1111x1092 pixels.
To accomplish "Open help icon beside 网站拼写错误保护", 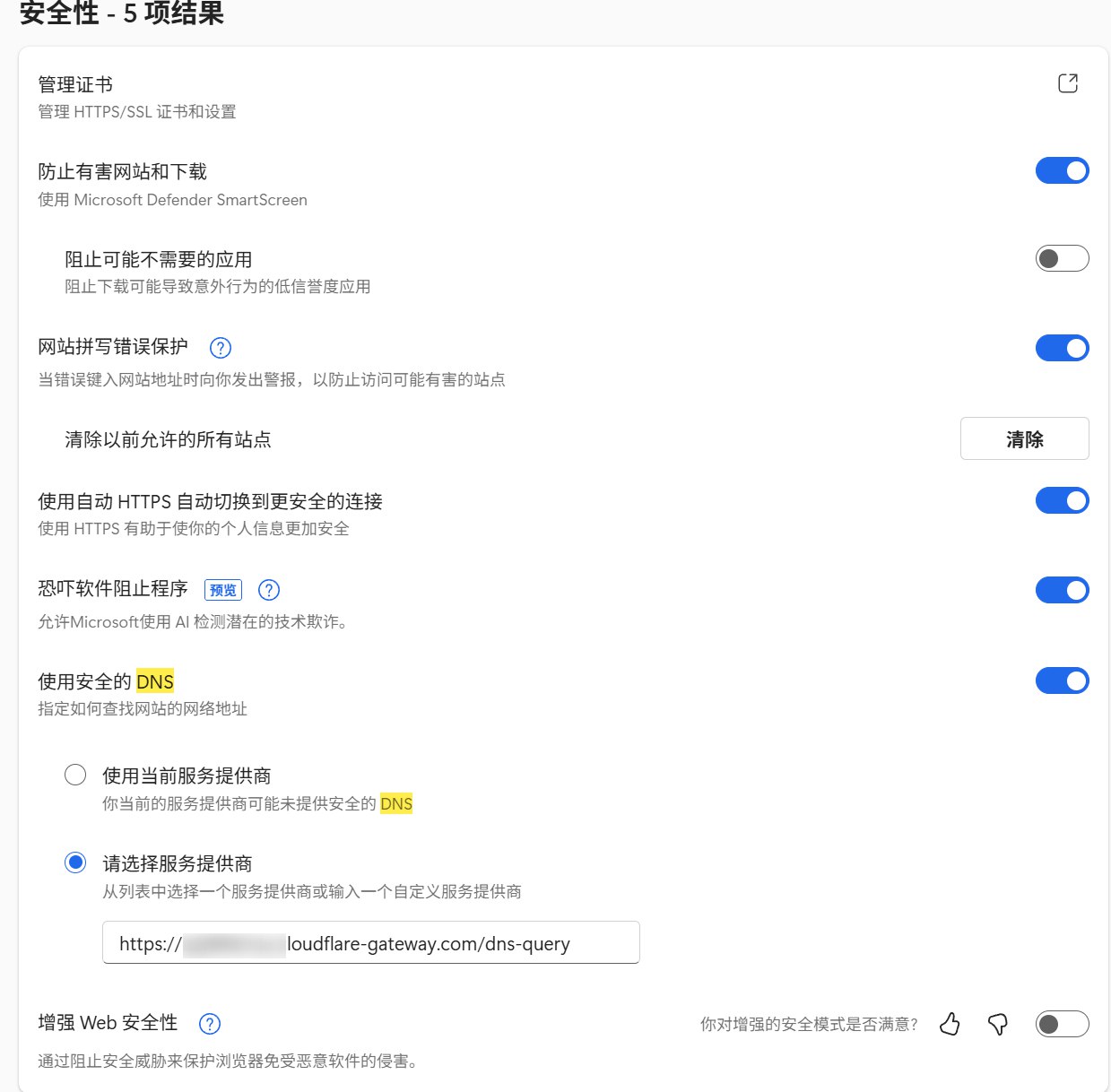I will (x=220, y=348).
